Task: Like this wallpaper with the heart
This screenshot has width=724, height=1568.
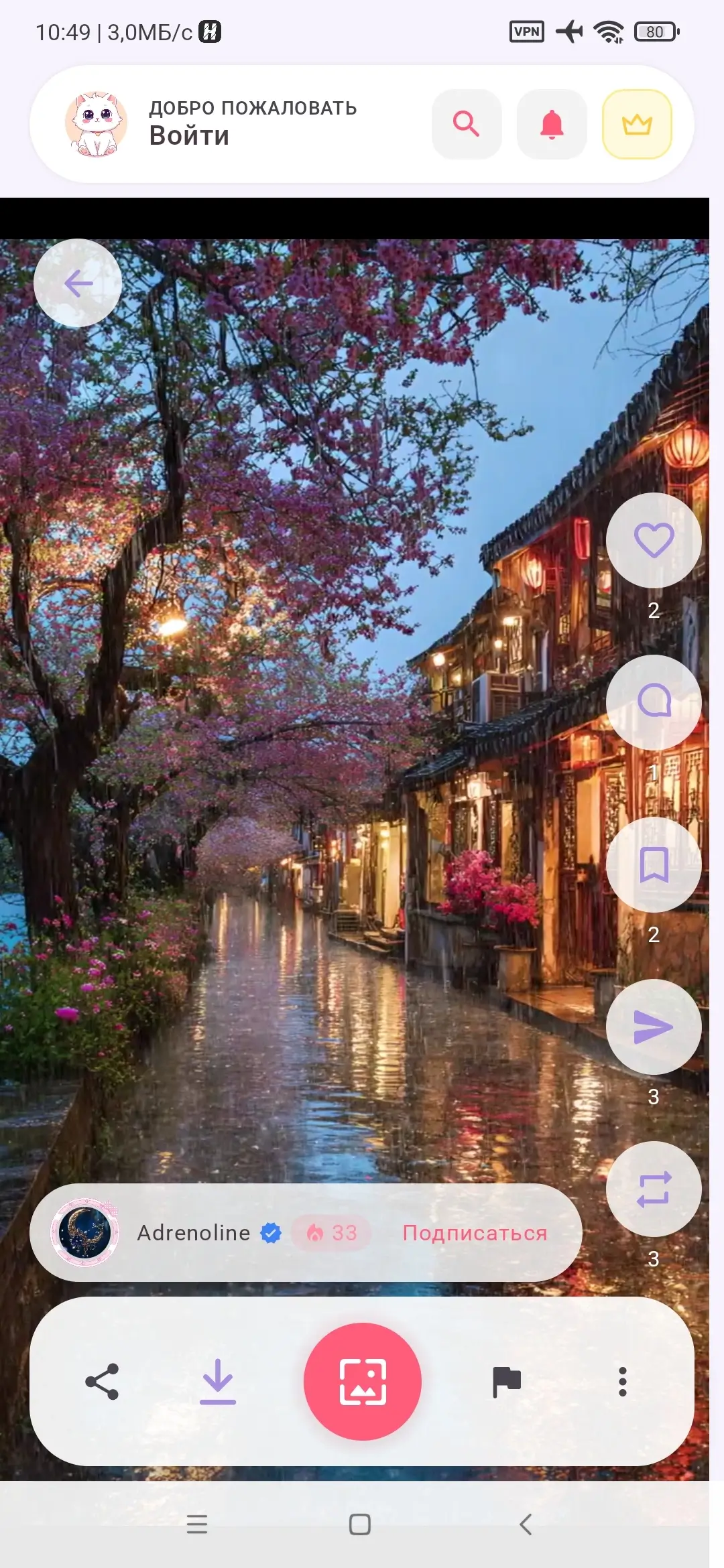Action: tap(654, 540)
